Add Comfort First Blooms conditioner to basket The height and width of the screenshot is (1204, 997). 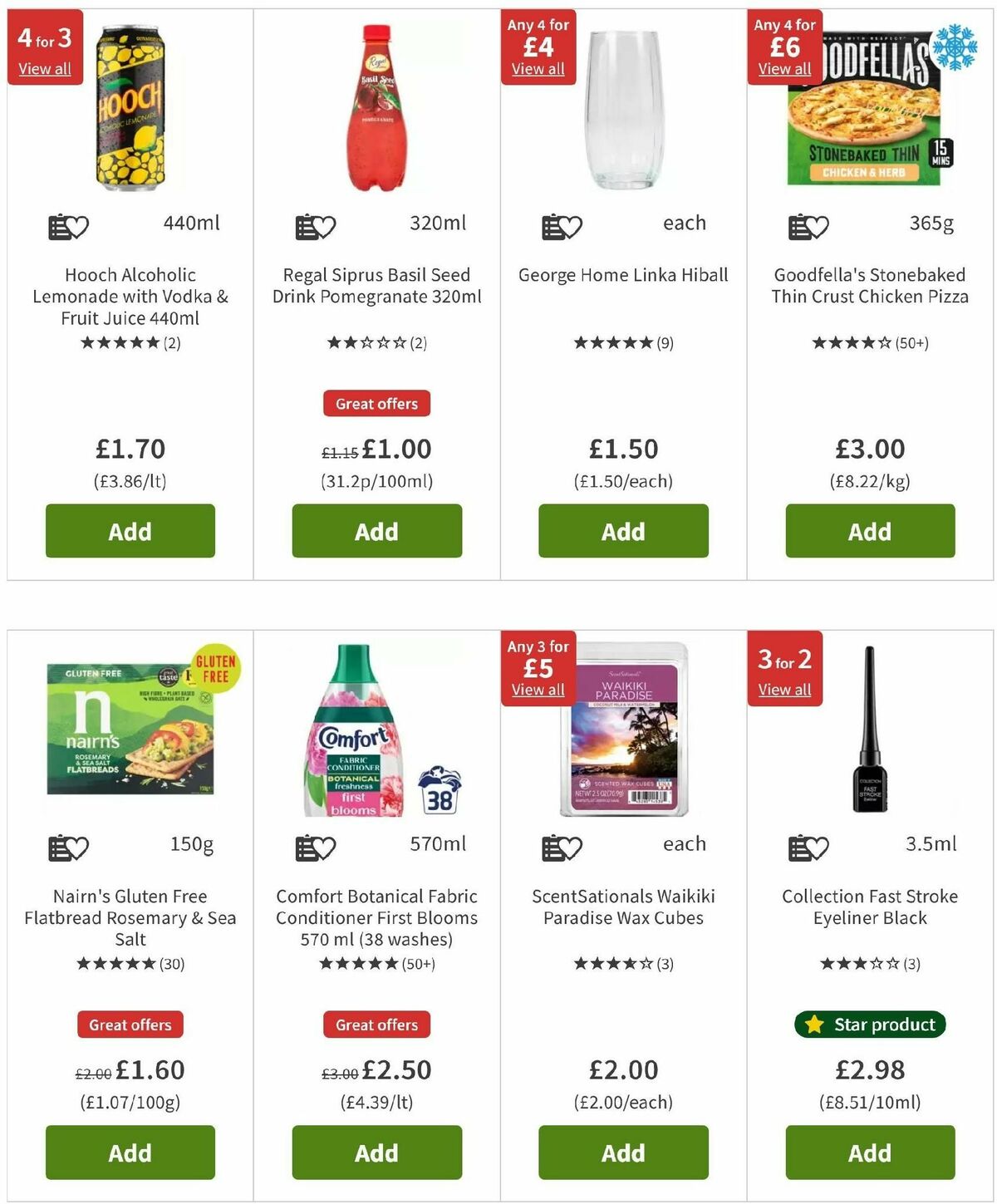pyautogui.click(x=376, y=1152)
